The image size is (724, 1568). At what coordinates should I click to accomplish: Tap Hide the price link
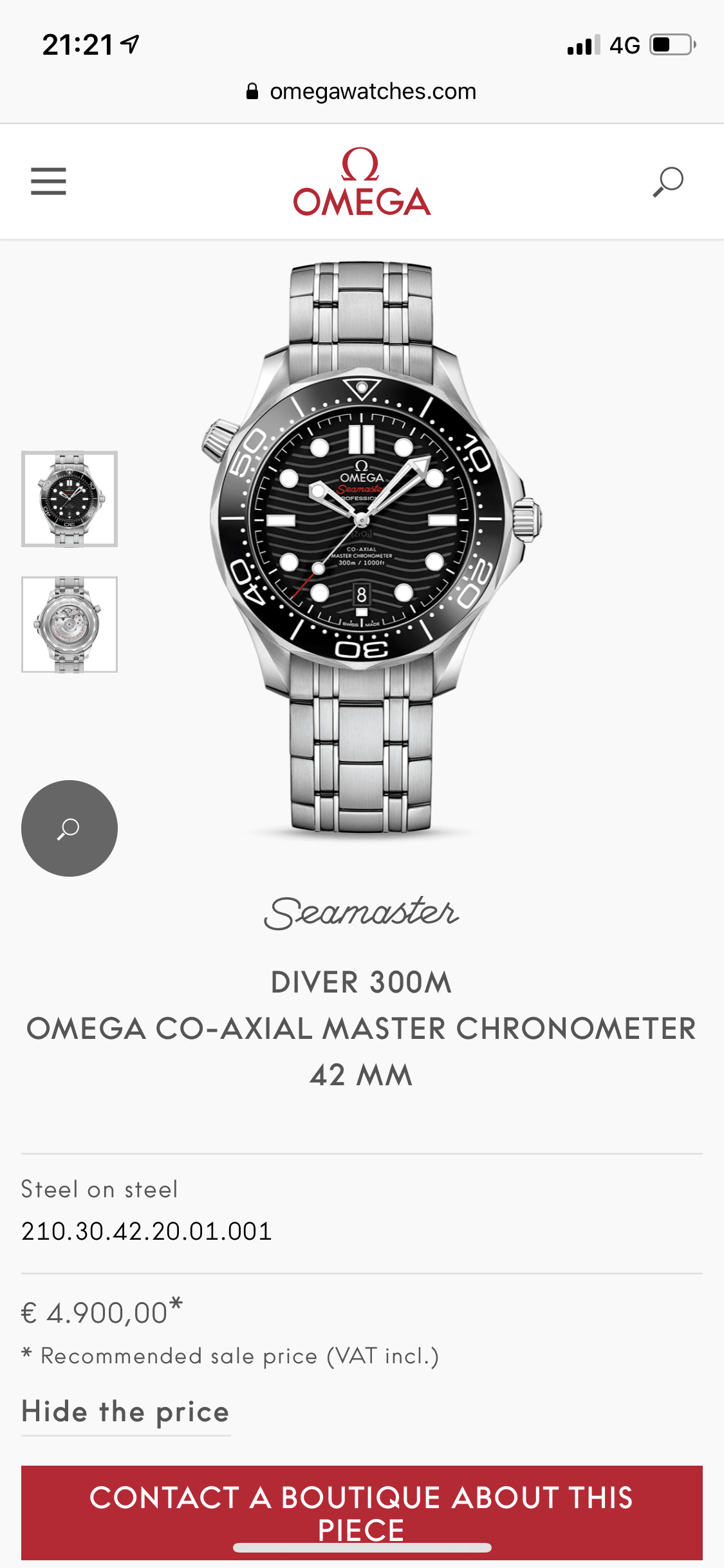pos(125,1412)
